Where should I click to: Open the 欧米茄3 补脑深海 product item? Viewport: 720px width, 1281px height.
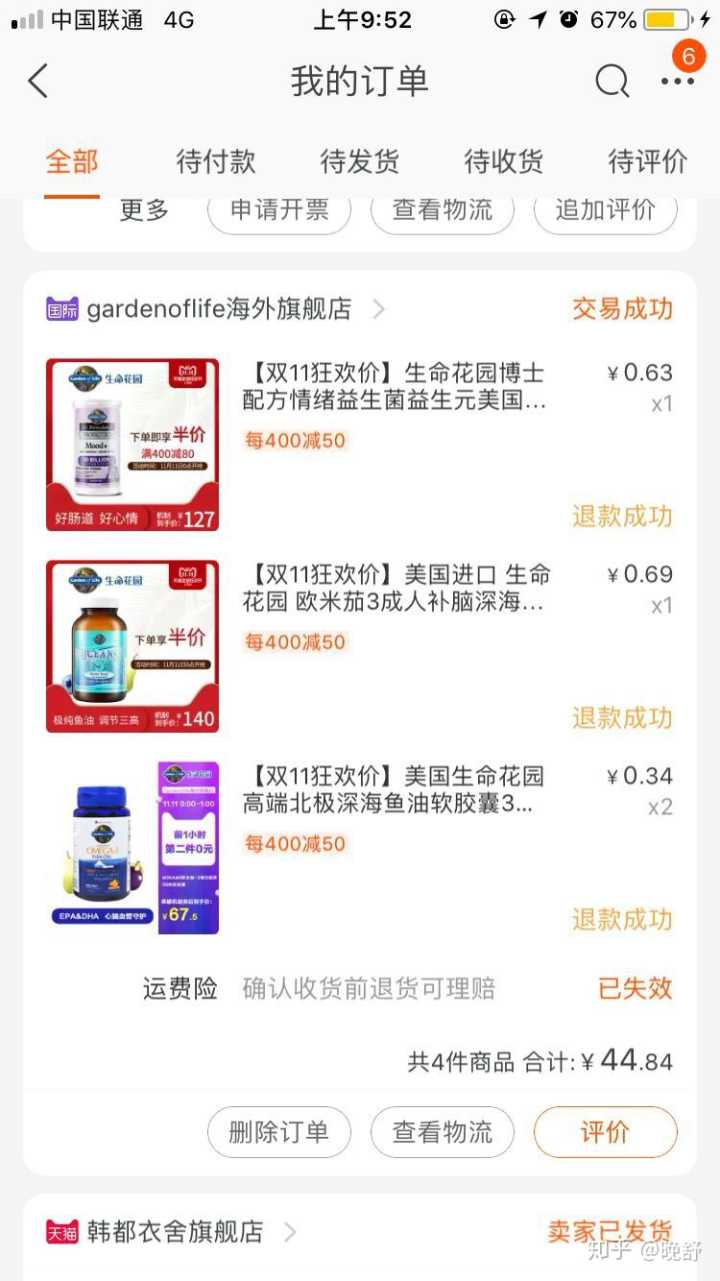point(395,588)
